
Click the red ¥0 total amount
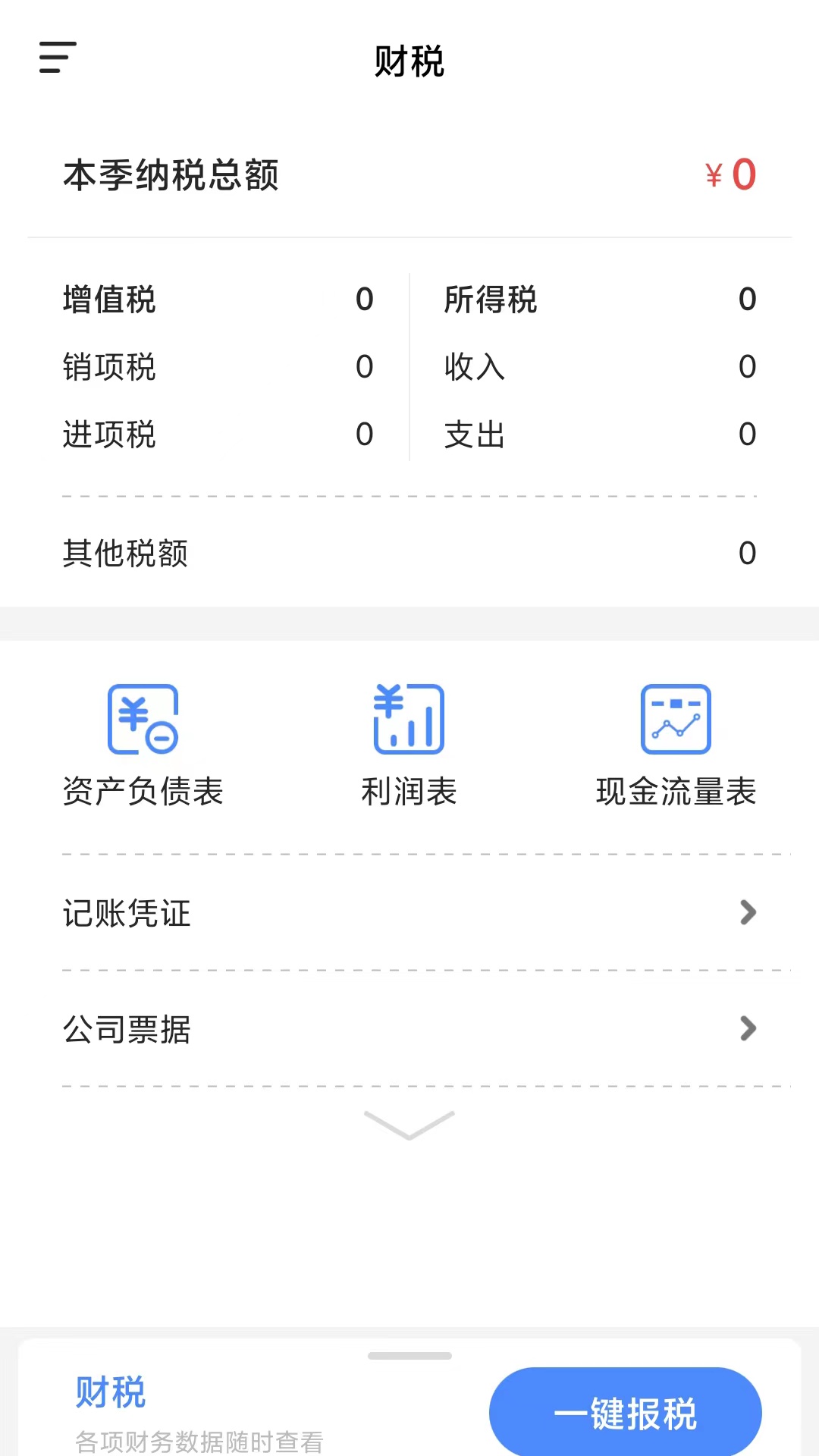(729, 174)
